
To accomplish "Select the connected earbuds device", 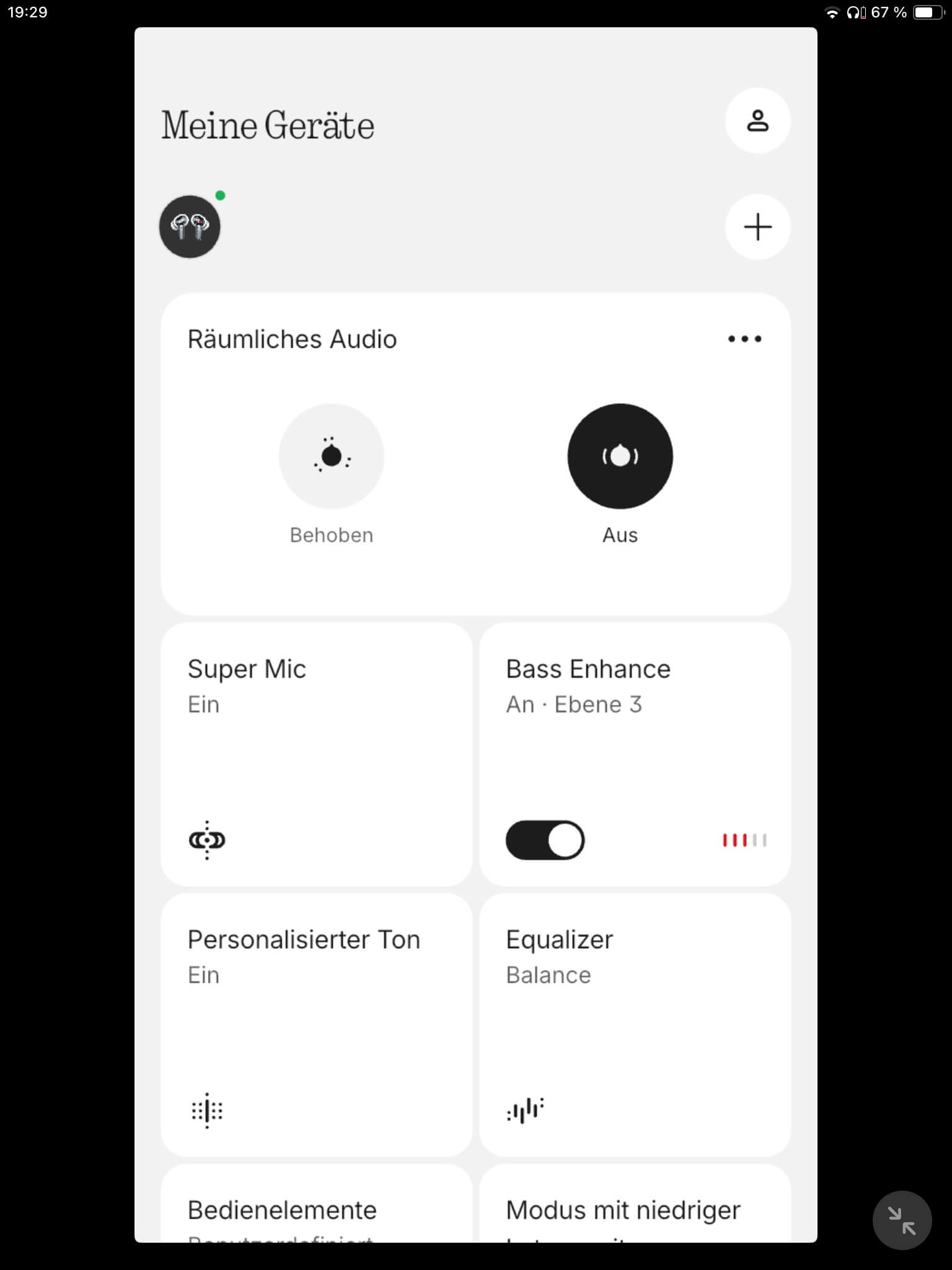I will 190,227.
